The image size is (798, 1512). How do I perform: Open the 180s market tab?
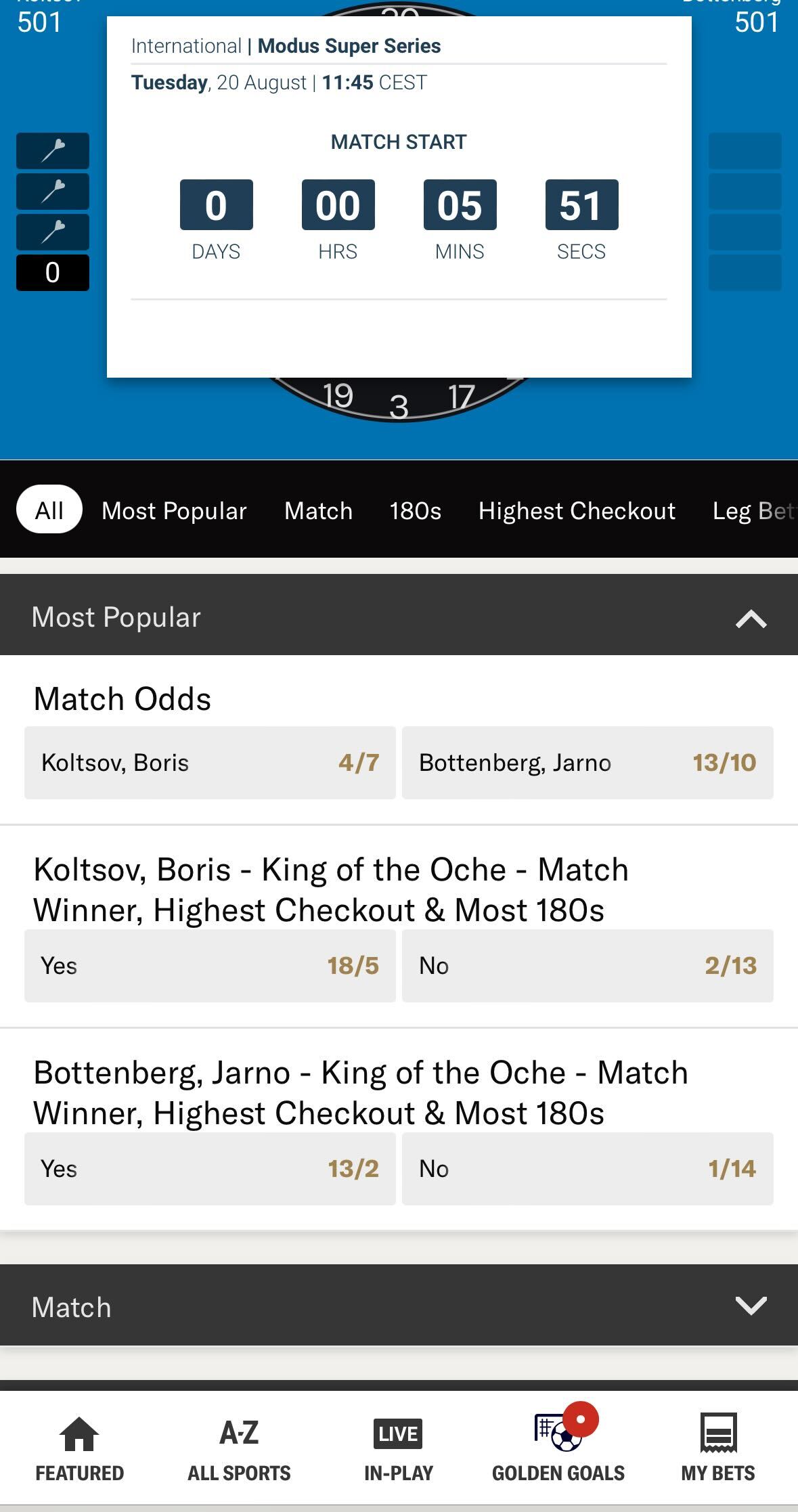(x=415, y=510)
